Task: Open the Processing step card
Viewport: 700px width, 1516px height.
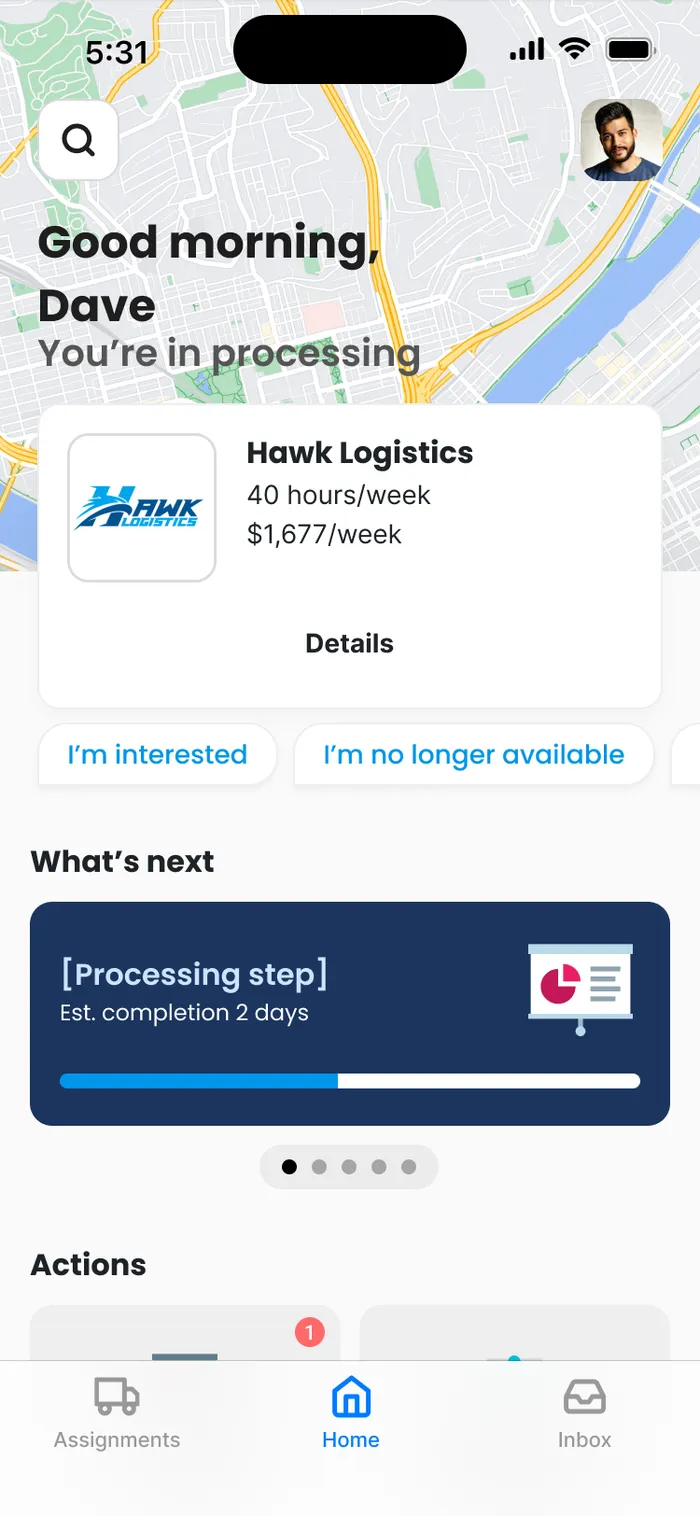Action: point(350,1013)
